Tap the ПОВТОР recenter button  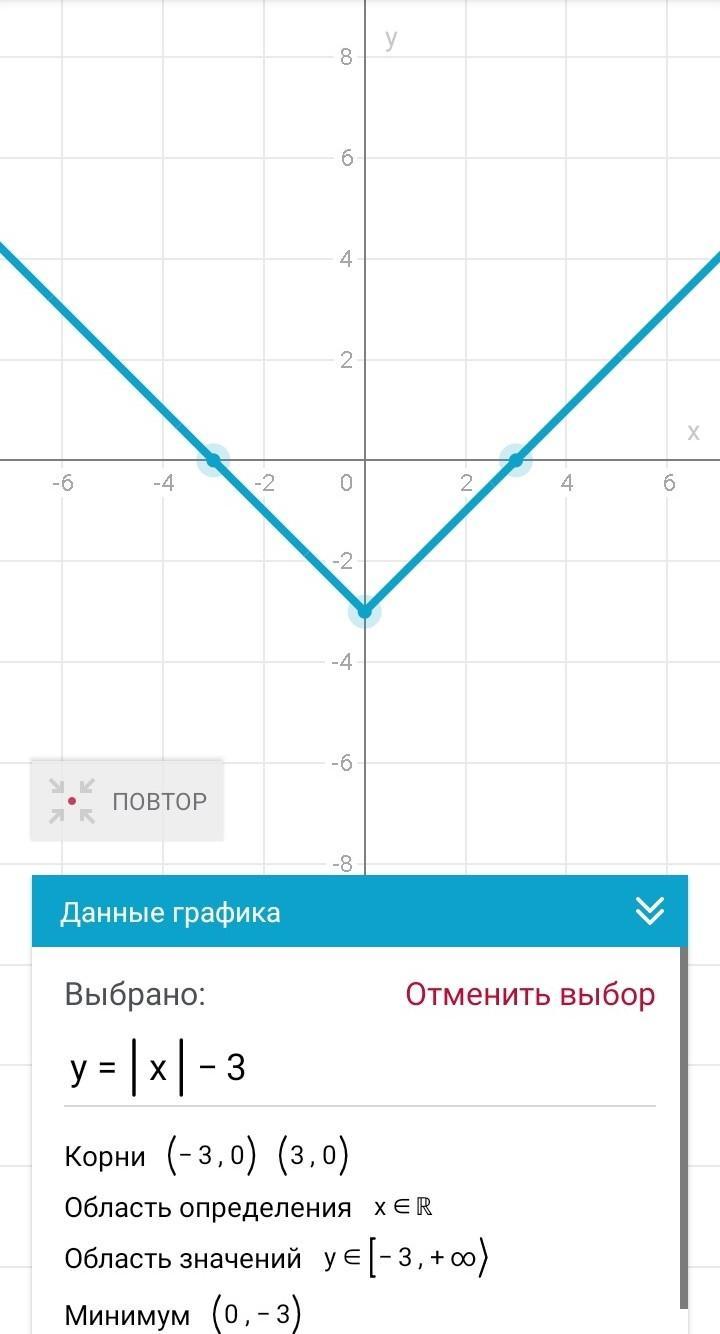(x=127, y=801)
